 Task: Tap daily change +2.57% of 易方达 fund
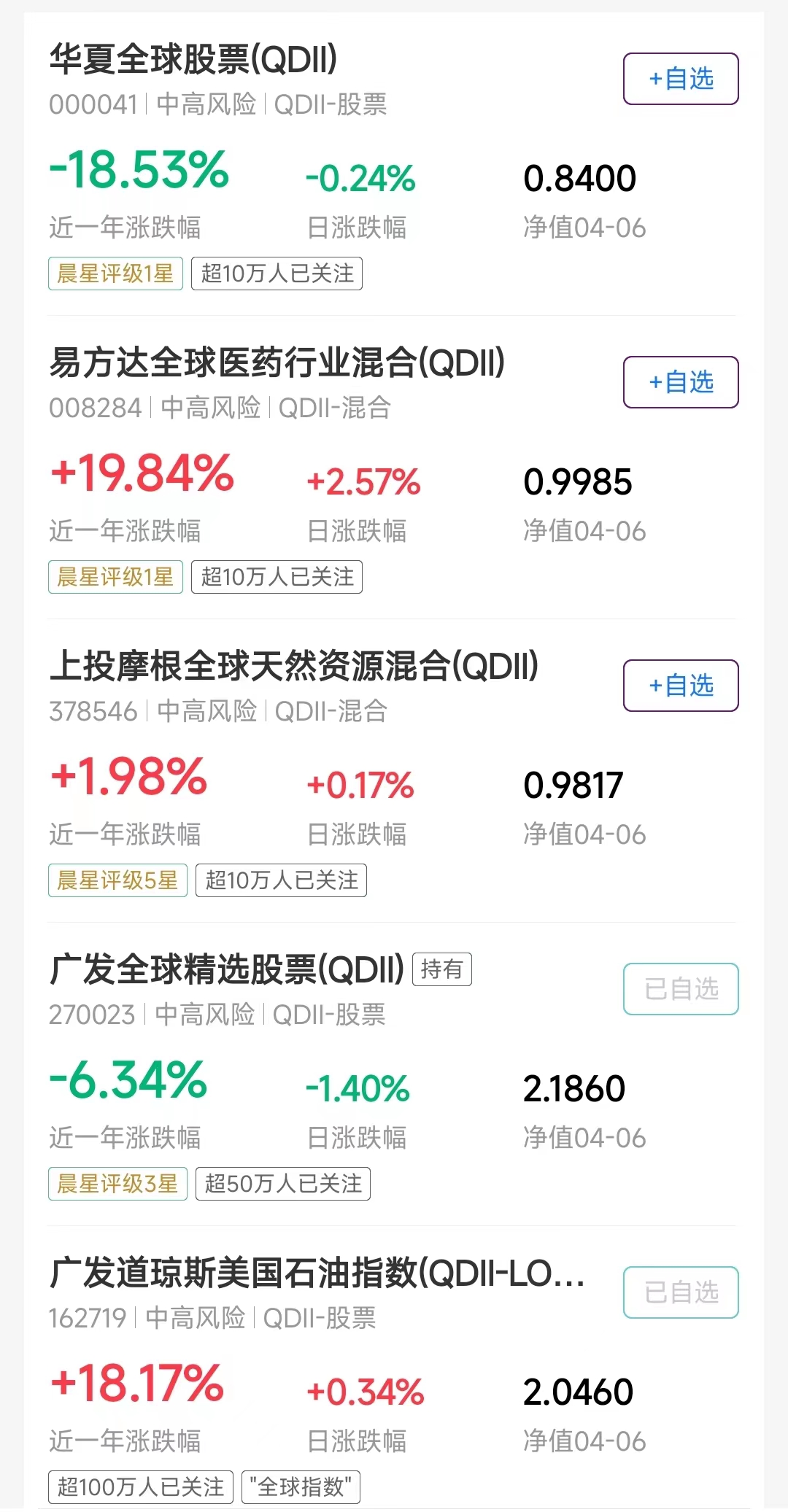pyautogui.click(x=363, y=481)
